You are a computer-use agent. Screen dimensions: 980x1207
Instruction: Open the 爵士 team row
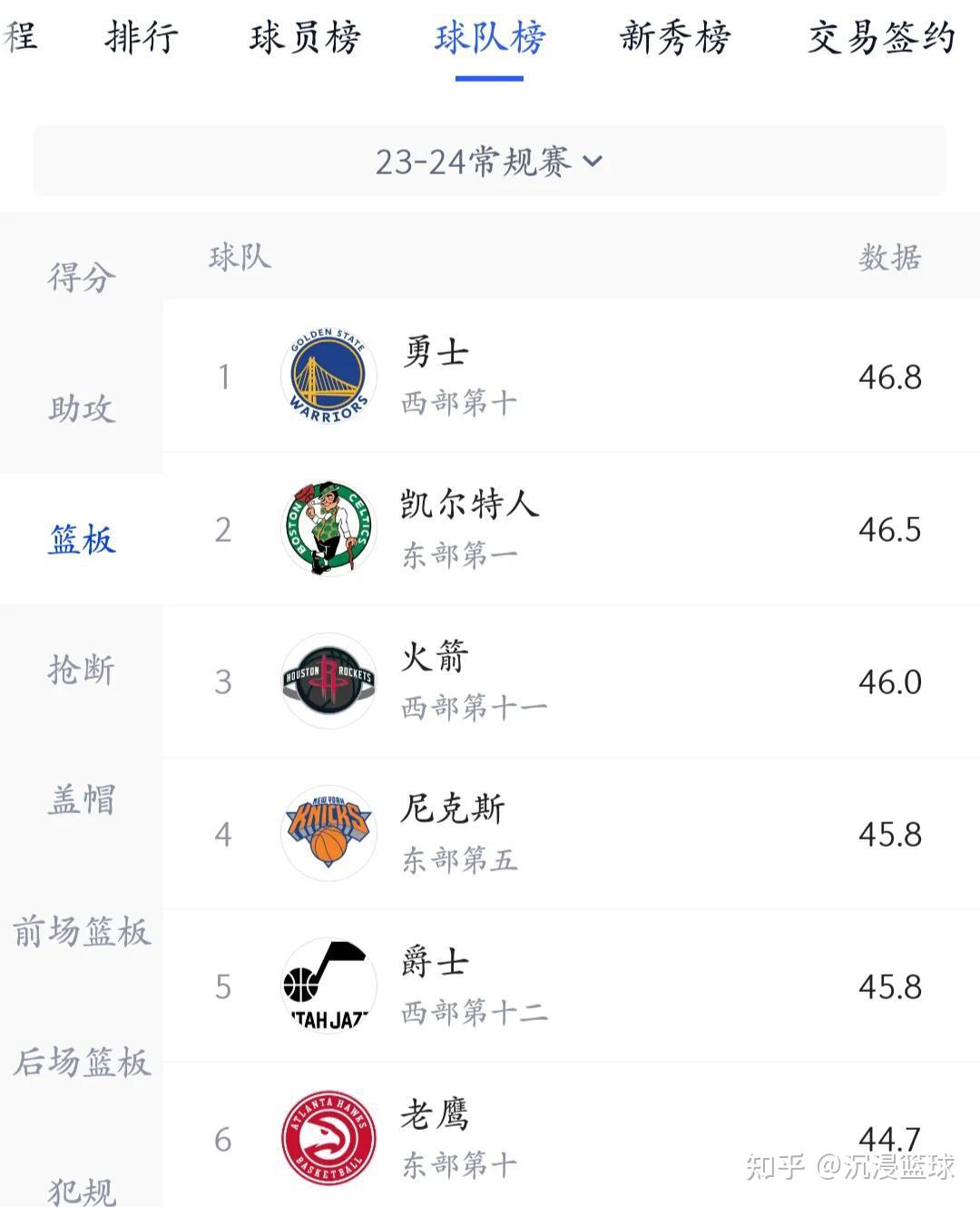(x=572, y=986)
